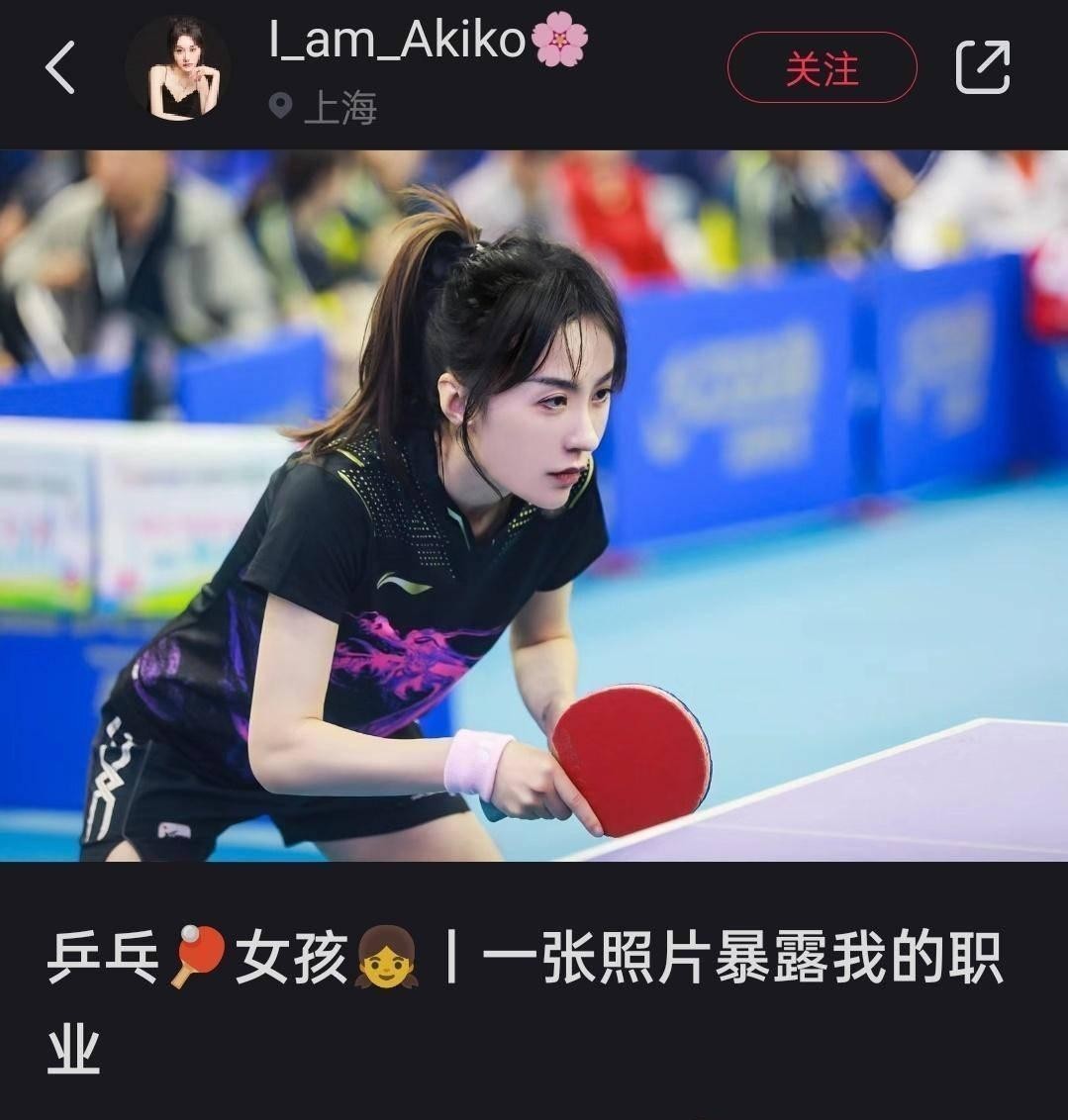
Task: Open the table tennis post photo
Action: click(534, 506)
